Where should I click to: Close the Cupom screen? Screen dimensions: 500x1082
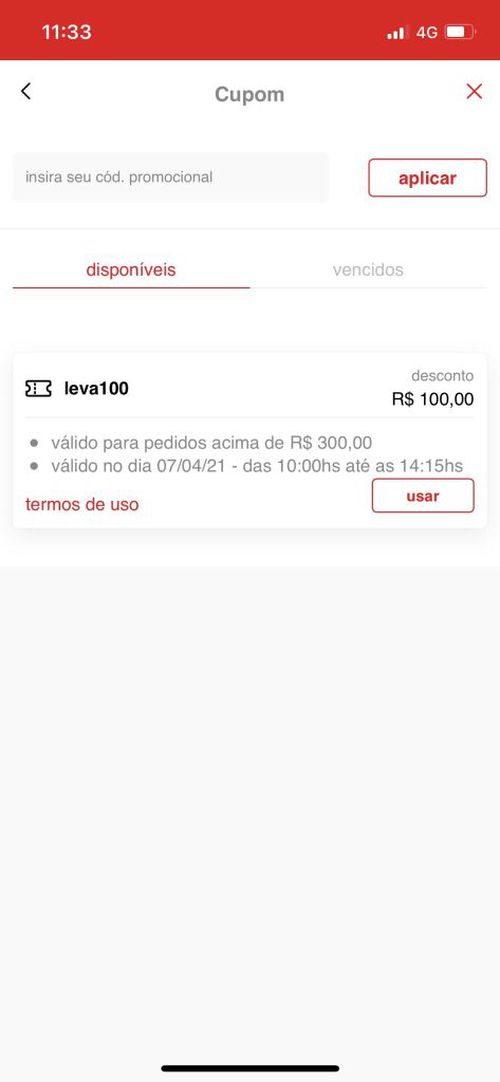(x=474, y=91)
